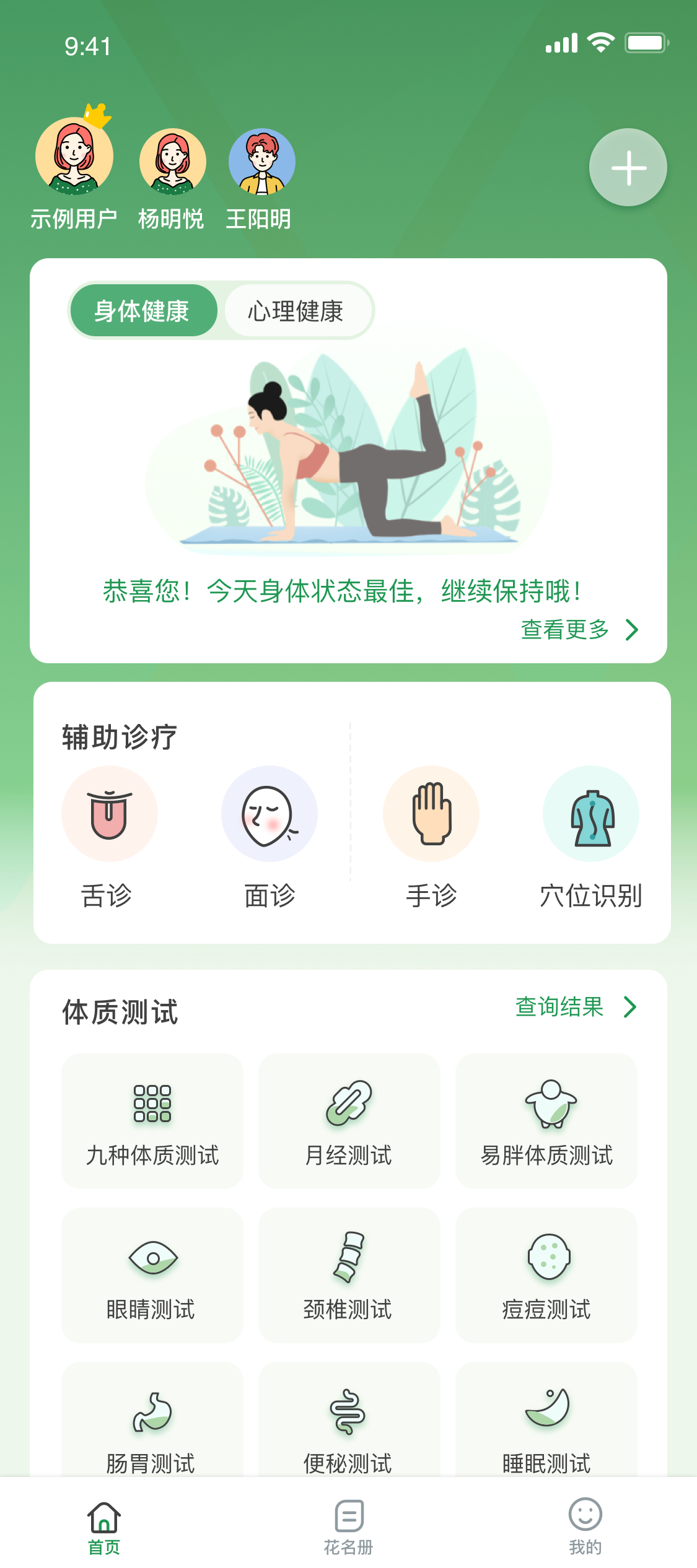Tap the plus button to add a user
The width and height of the screenshot is (697, 1568).
click(x=628, y=167)
